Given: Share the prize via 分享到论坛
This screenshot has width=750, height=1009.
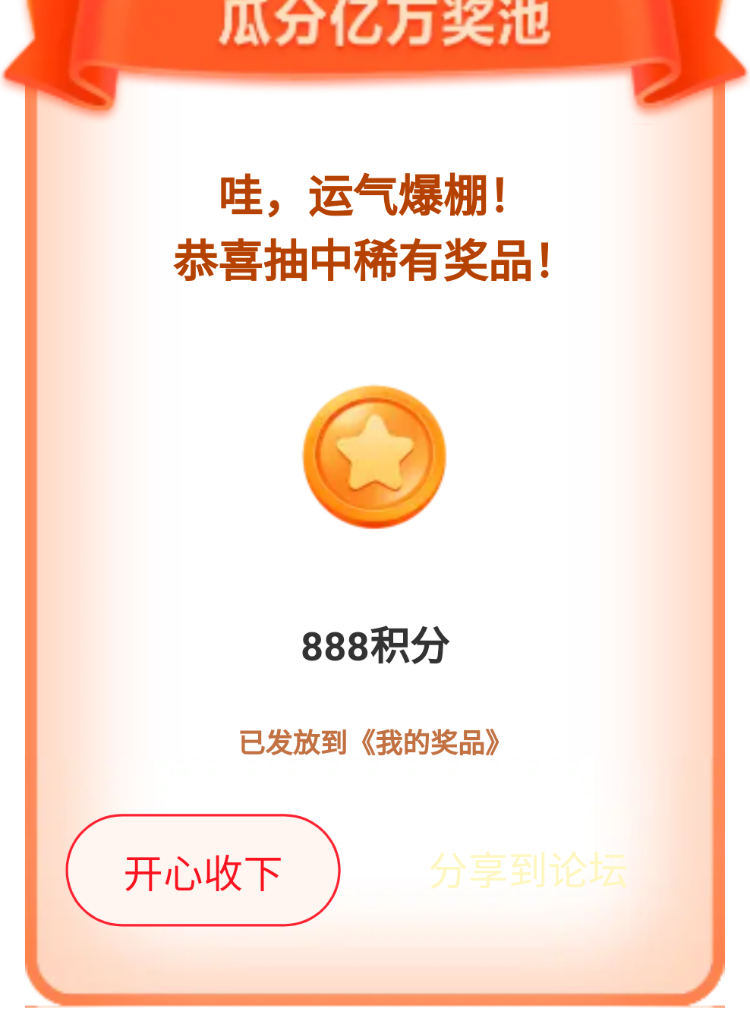Looking at the screenshot, I should (x=528, y=871).
